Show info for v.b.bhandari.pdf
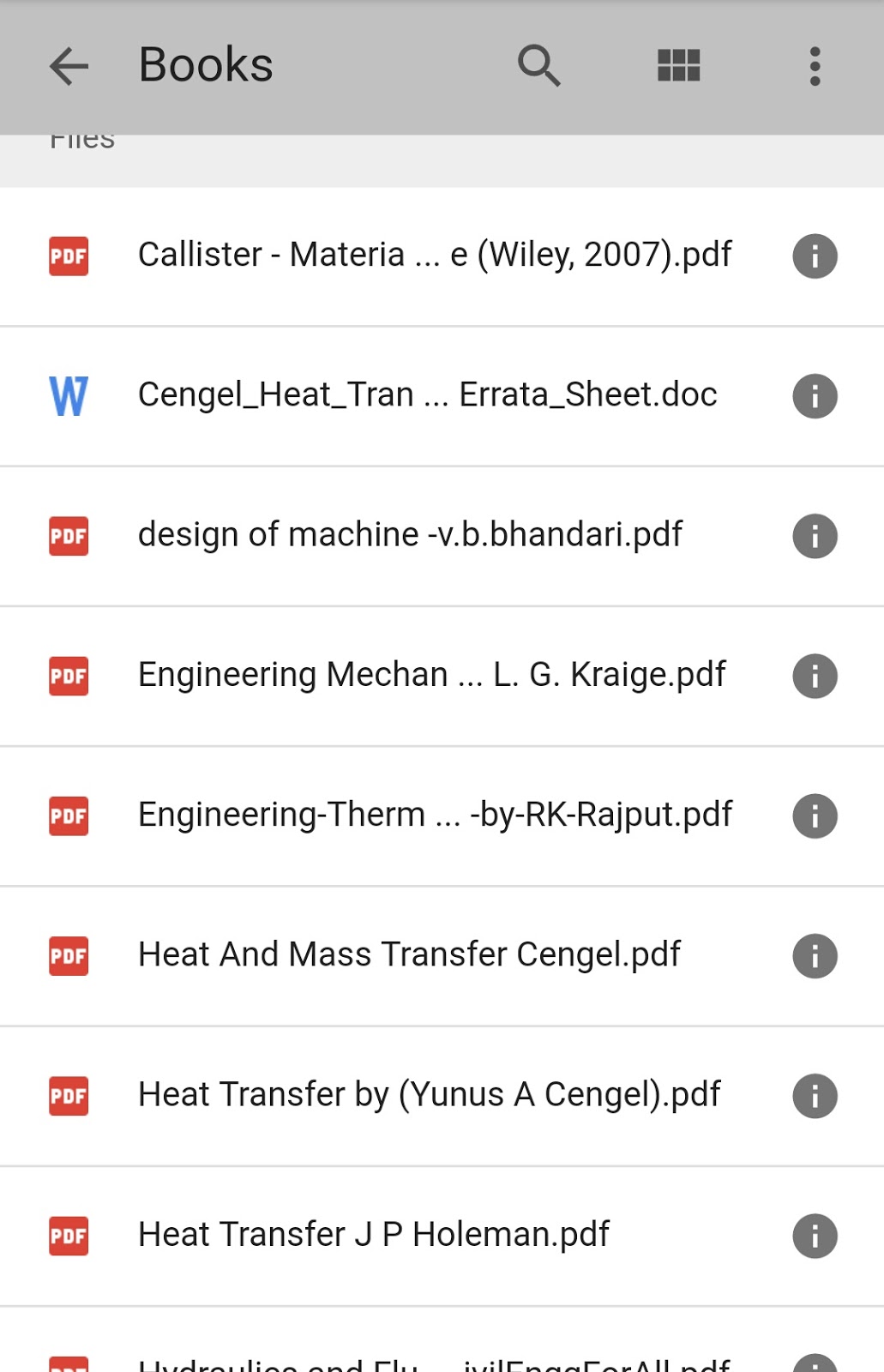884x1372 pixels. pos(815,536)
